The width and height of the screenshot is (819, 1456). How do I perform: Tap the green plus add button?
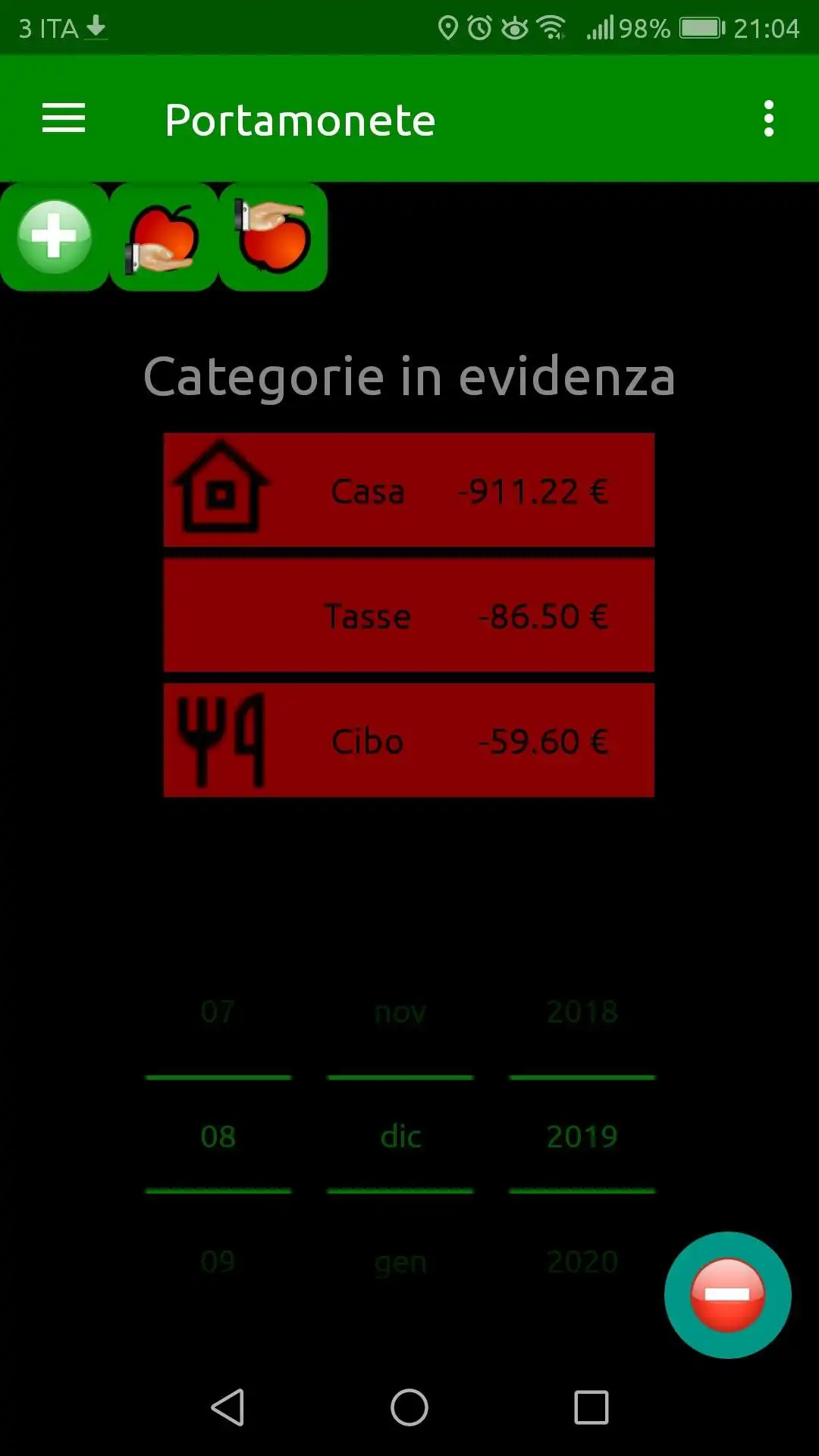click(54, 237)
